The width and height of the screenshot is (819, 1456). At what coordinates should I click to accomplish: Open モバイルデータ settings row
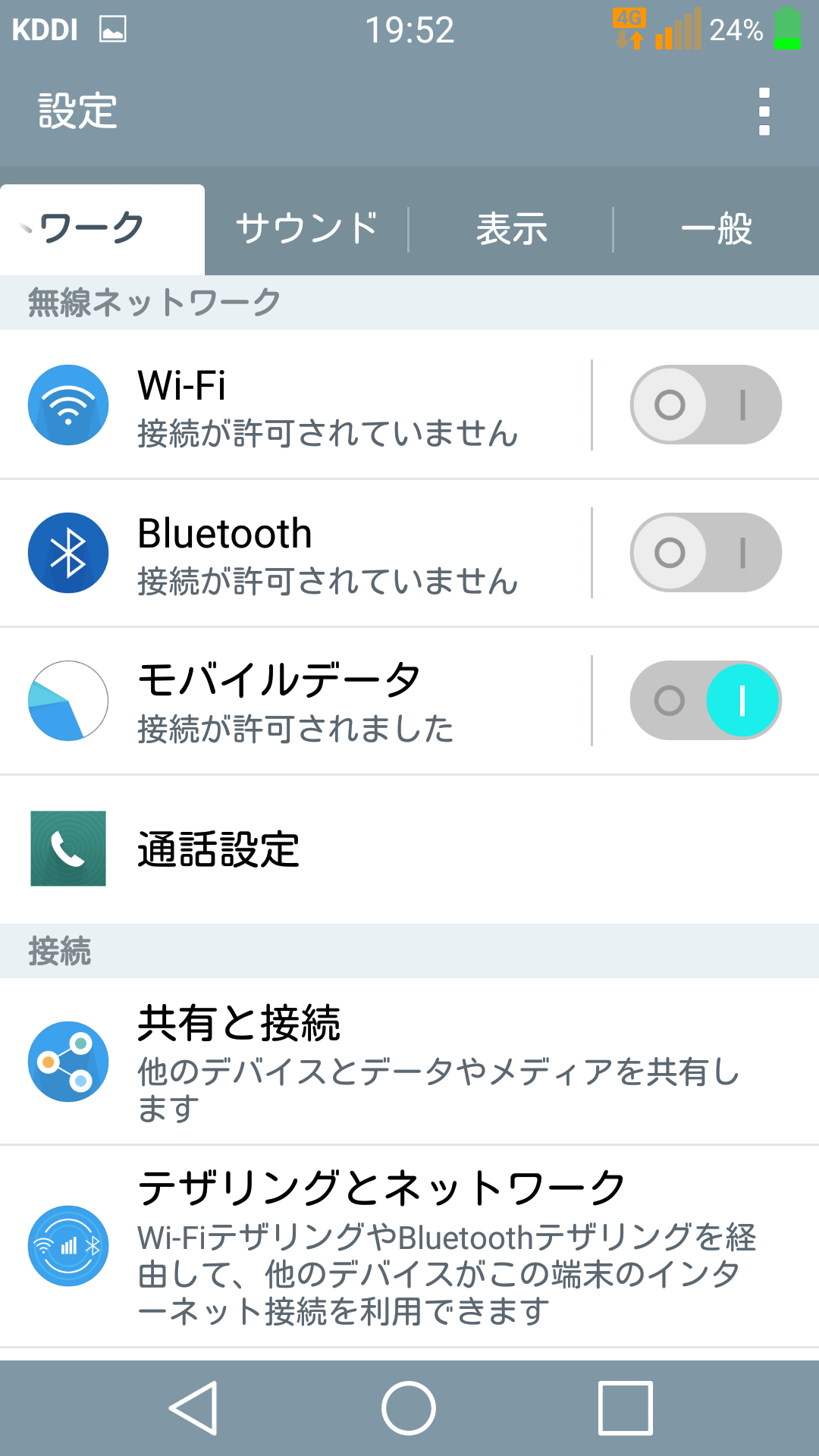click(296, 701)
